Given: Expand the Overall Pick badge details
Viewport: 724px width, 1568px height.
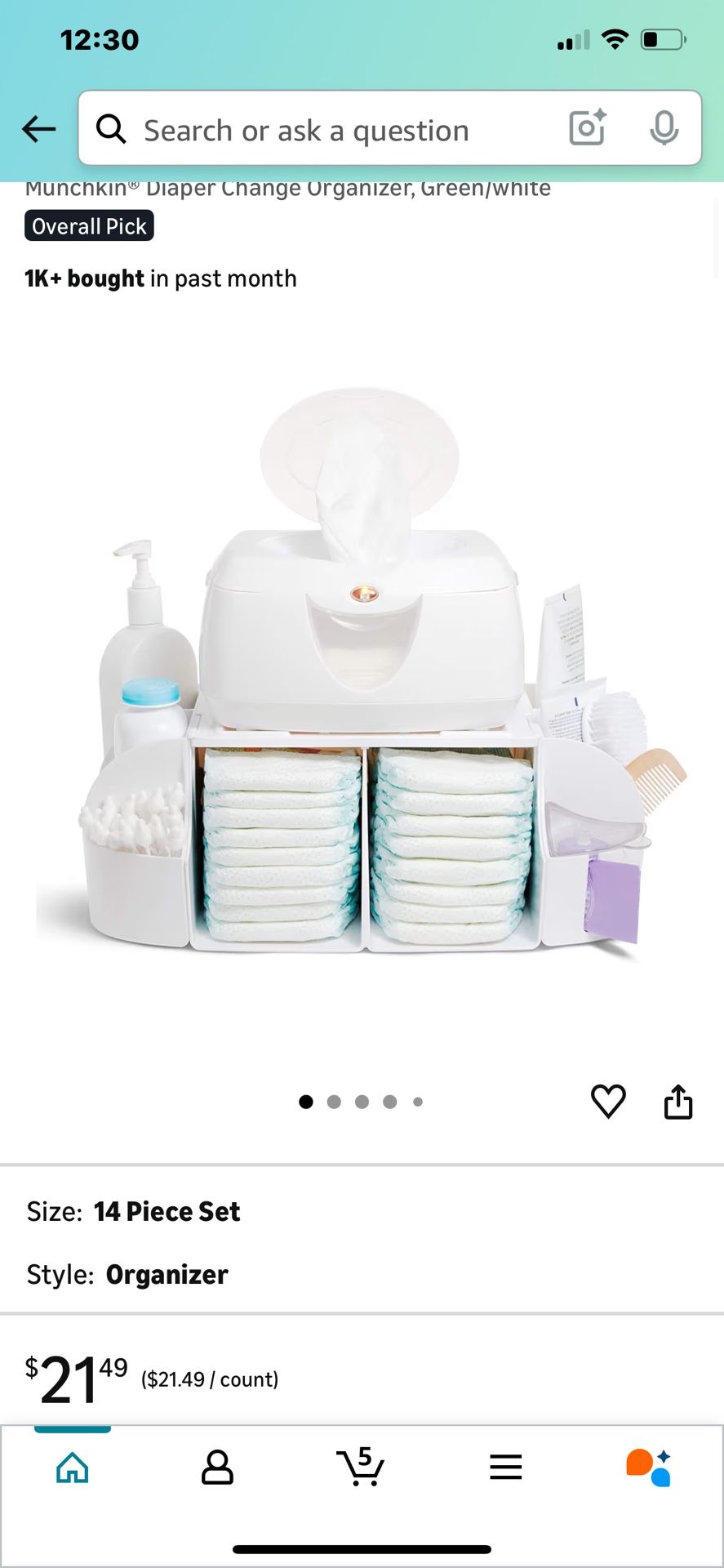Looking at the screenshot, I should (88, 225).
